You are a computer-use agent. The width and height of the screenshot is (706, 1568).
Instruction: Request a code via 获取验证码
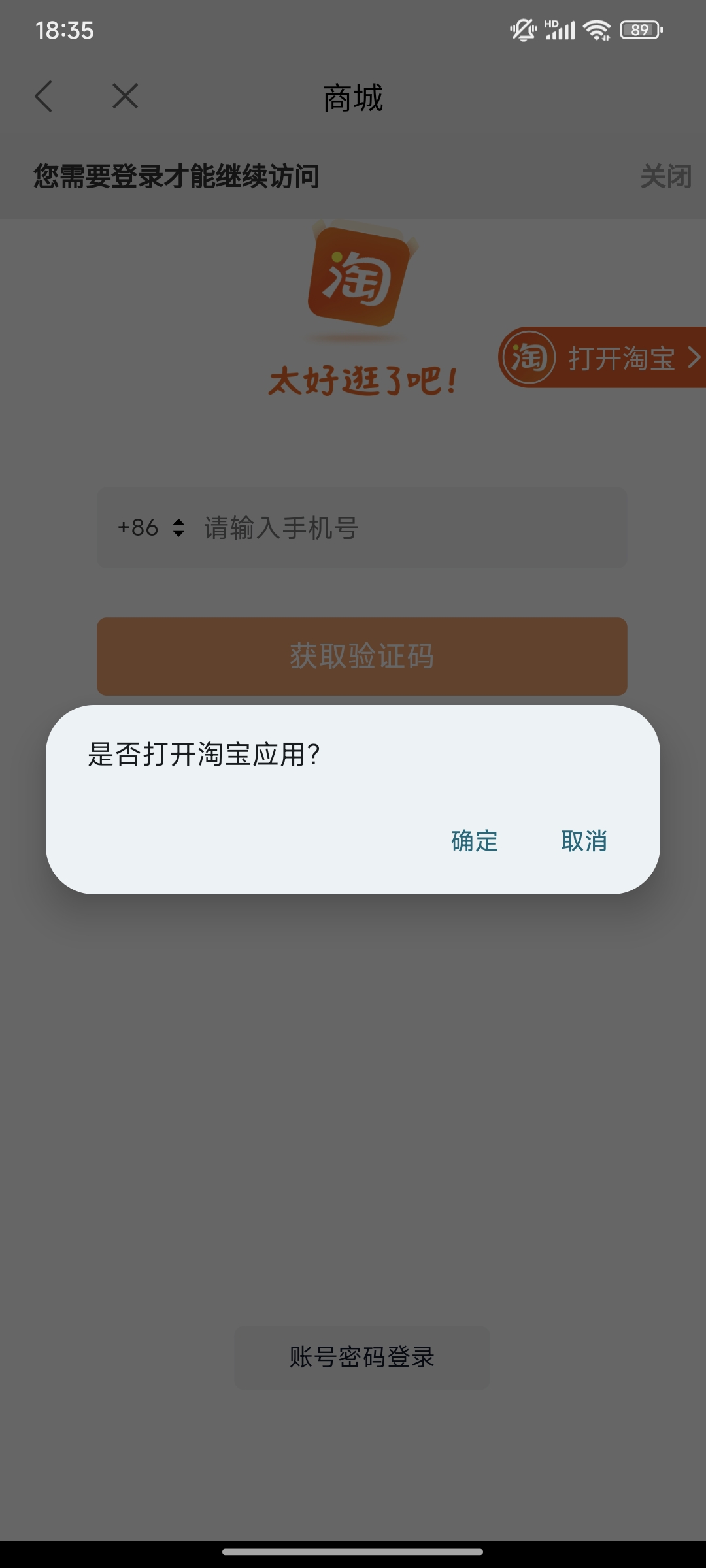tap(361, 656)
